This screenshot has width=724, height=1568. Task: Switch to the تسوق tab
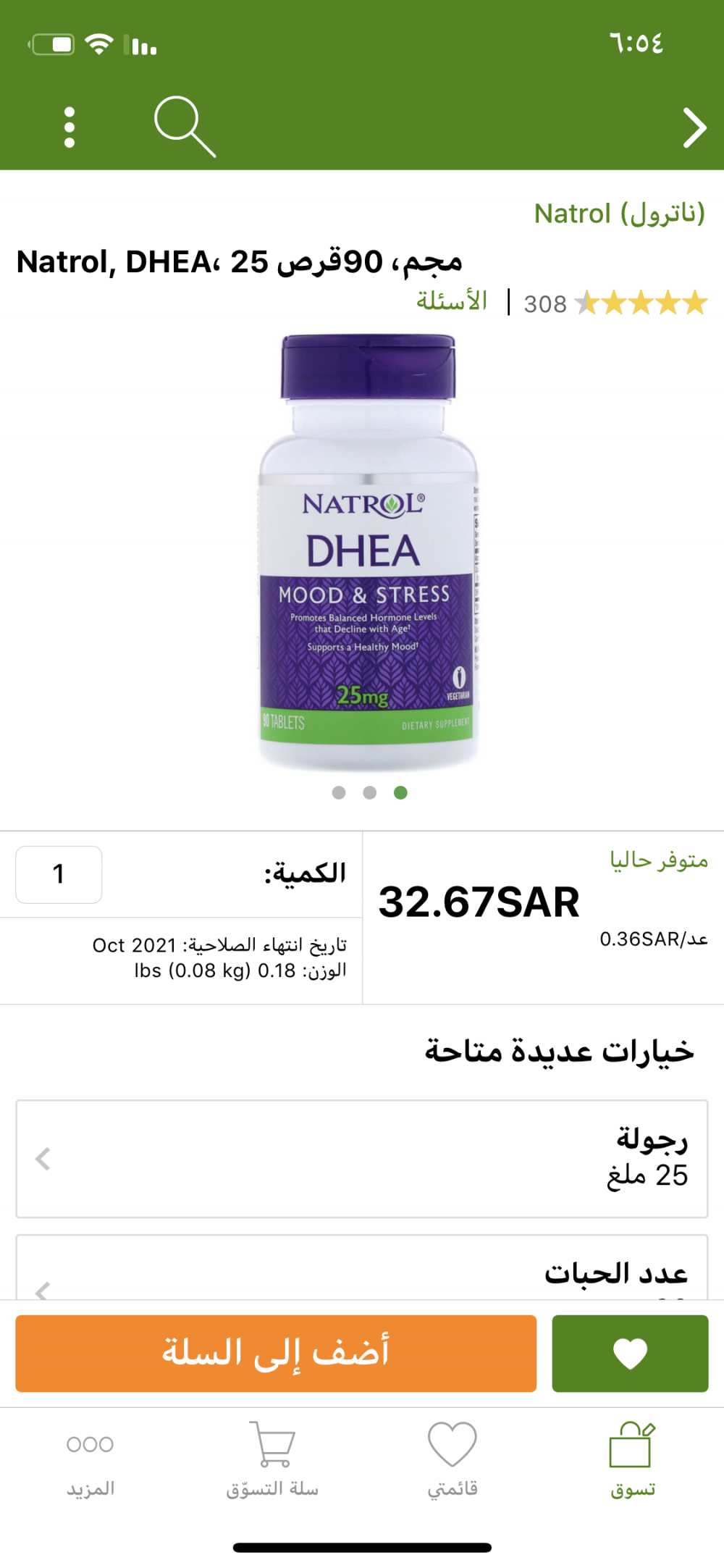click(x=633, y=1459)
